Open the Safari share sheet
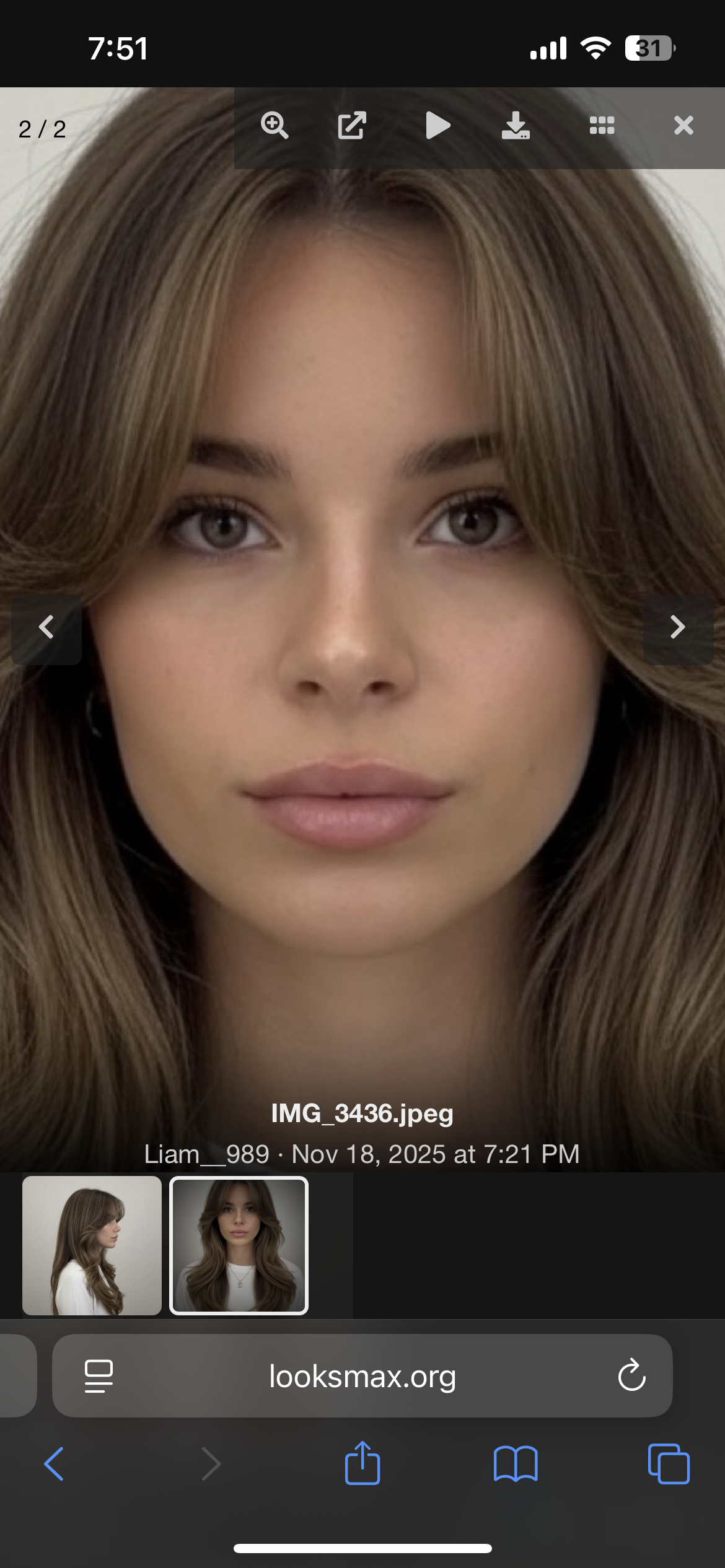Viewport: 725px width, 1568px height. [362, 1464]
